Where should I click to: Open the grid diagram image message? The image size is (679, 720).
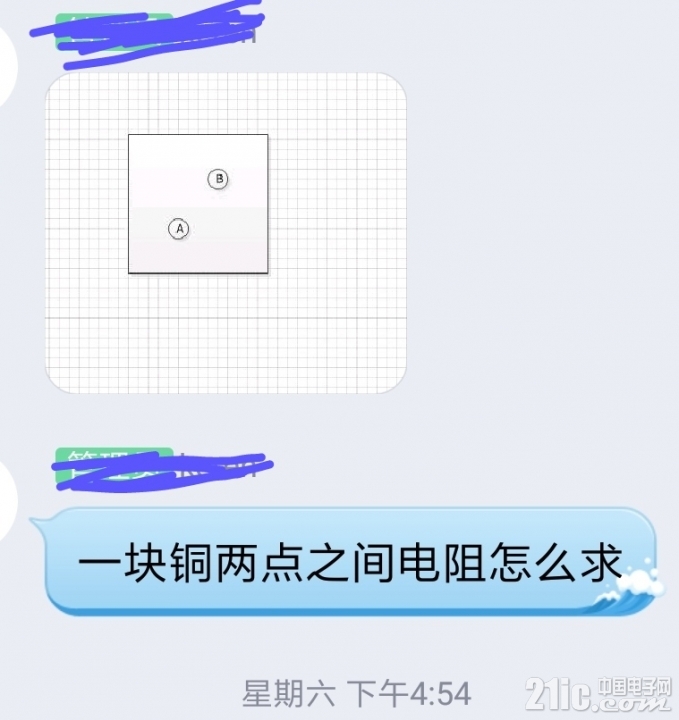point(226,232)
